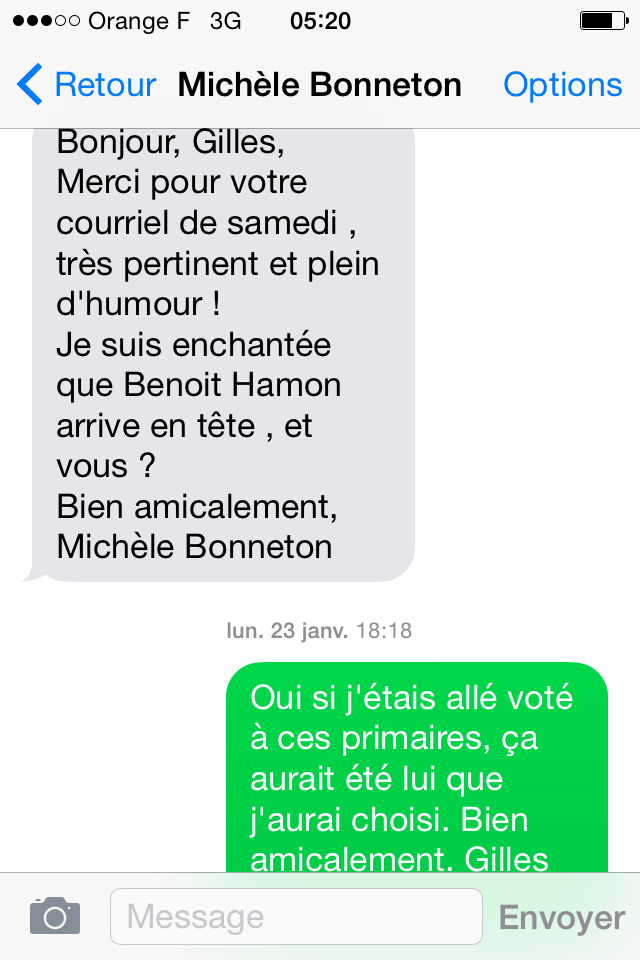Open the camera to attach a photo
640x960 pixels.
click(54, 916)
